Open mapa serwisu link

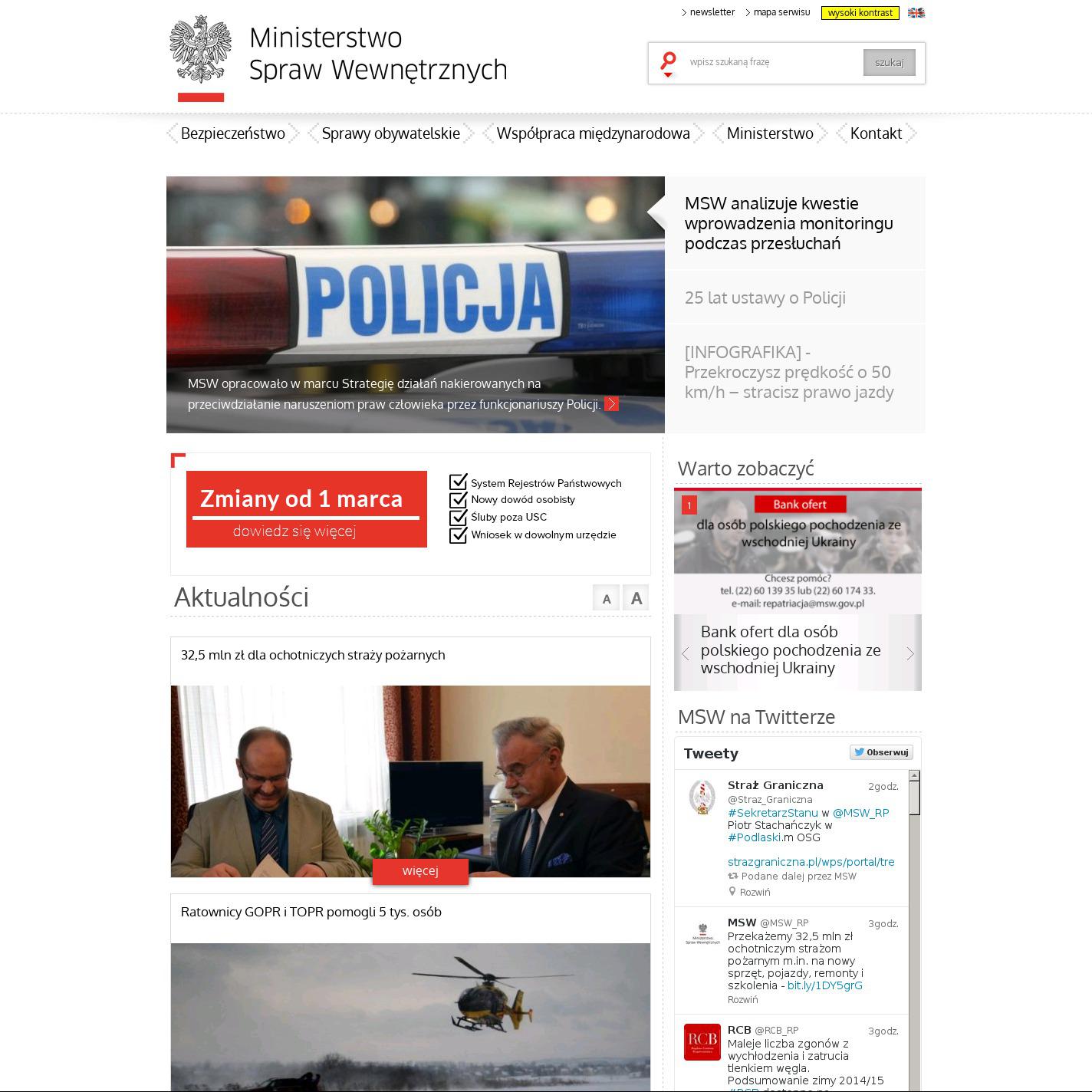click(781, 12)
